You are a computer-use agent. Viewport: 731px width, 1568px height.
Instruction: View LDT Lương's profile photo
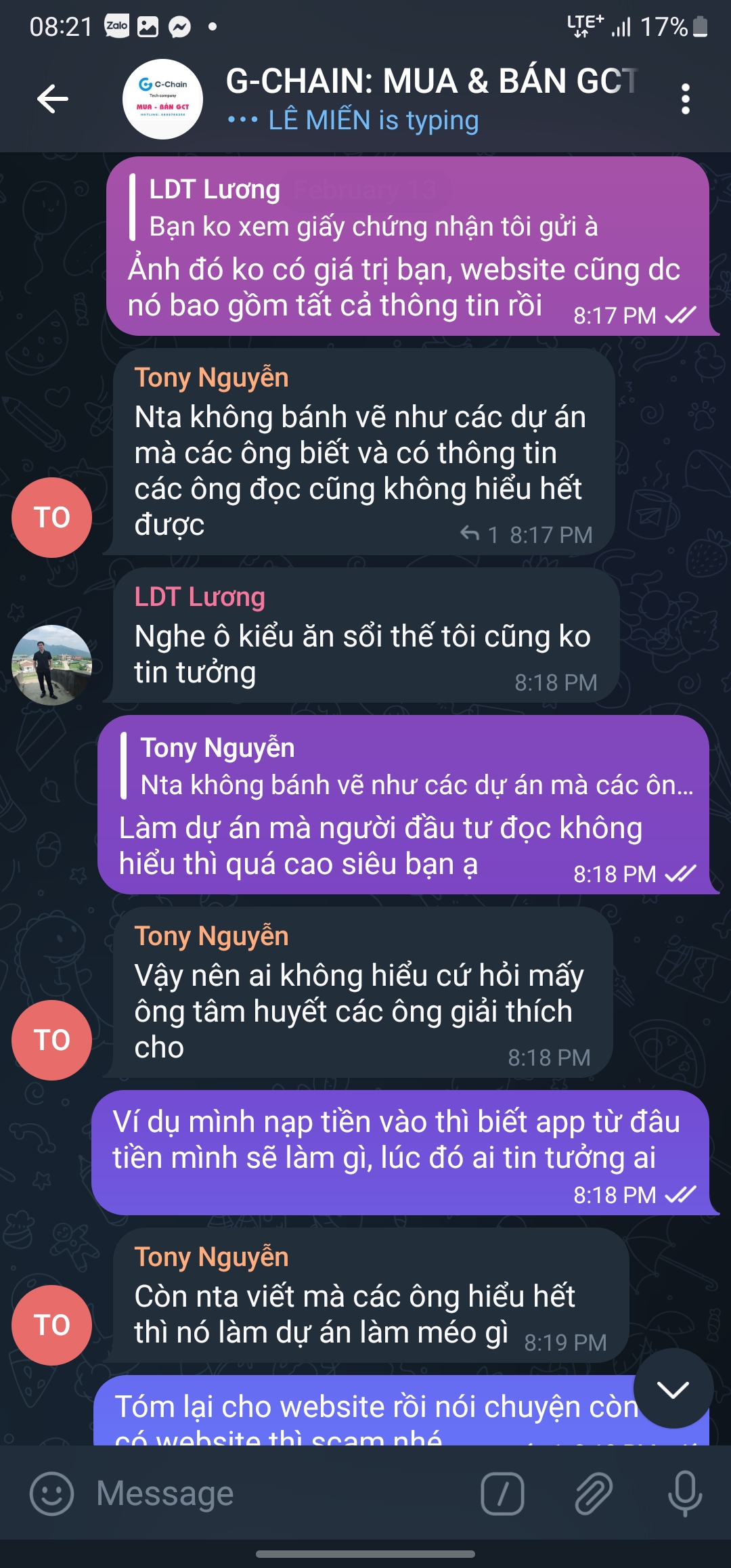(x=51, y=665)
